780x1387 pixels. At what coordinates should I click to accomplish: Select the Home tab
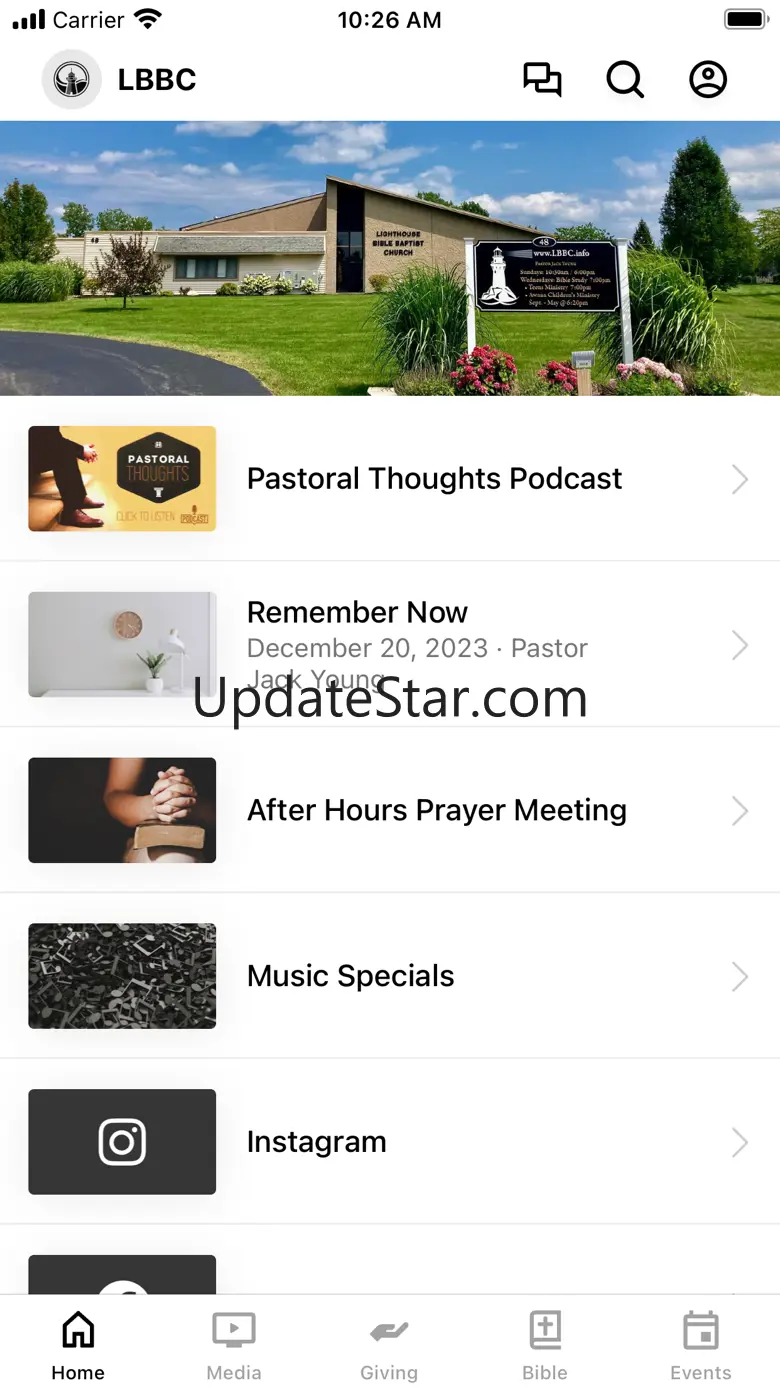(78, 1345)
